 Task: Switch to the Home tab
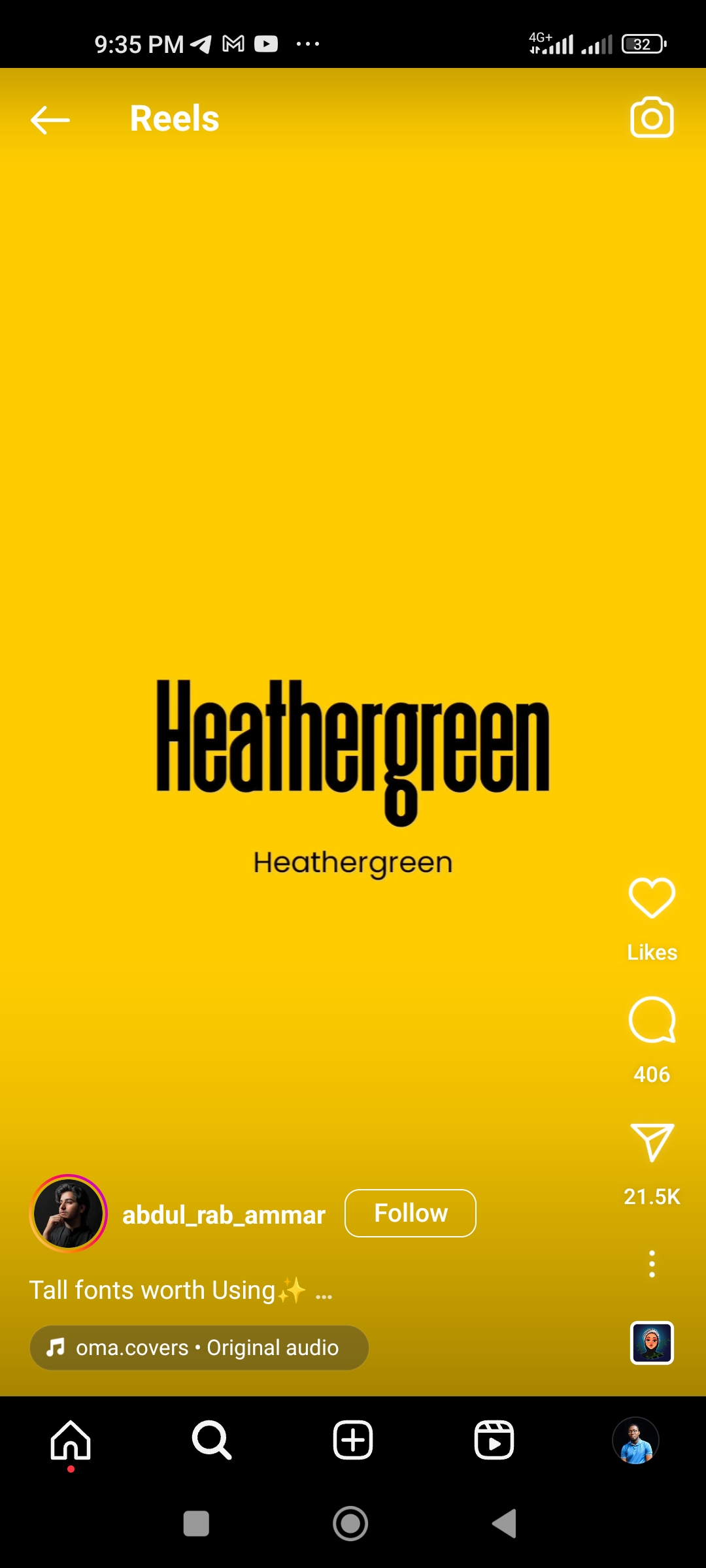coord(71,1440)
